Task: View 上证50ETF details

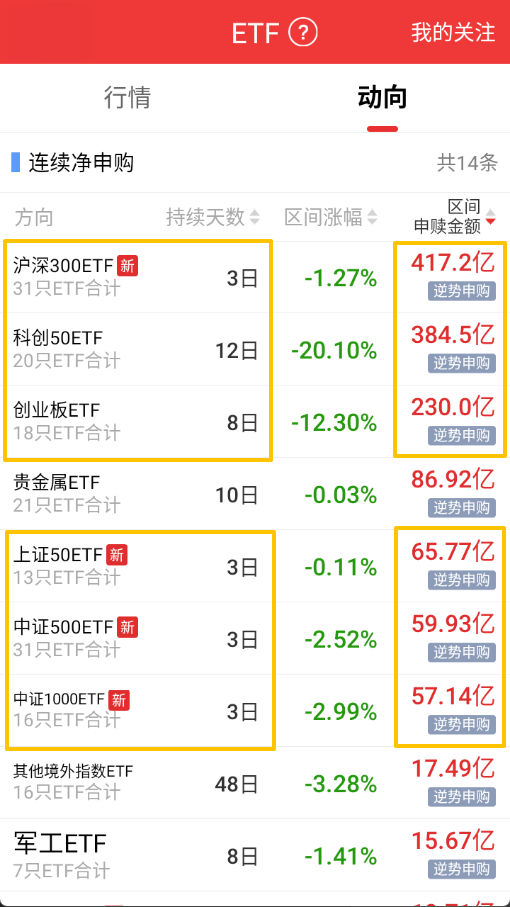Action: point(255,566)
